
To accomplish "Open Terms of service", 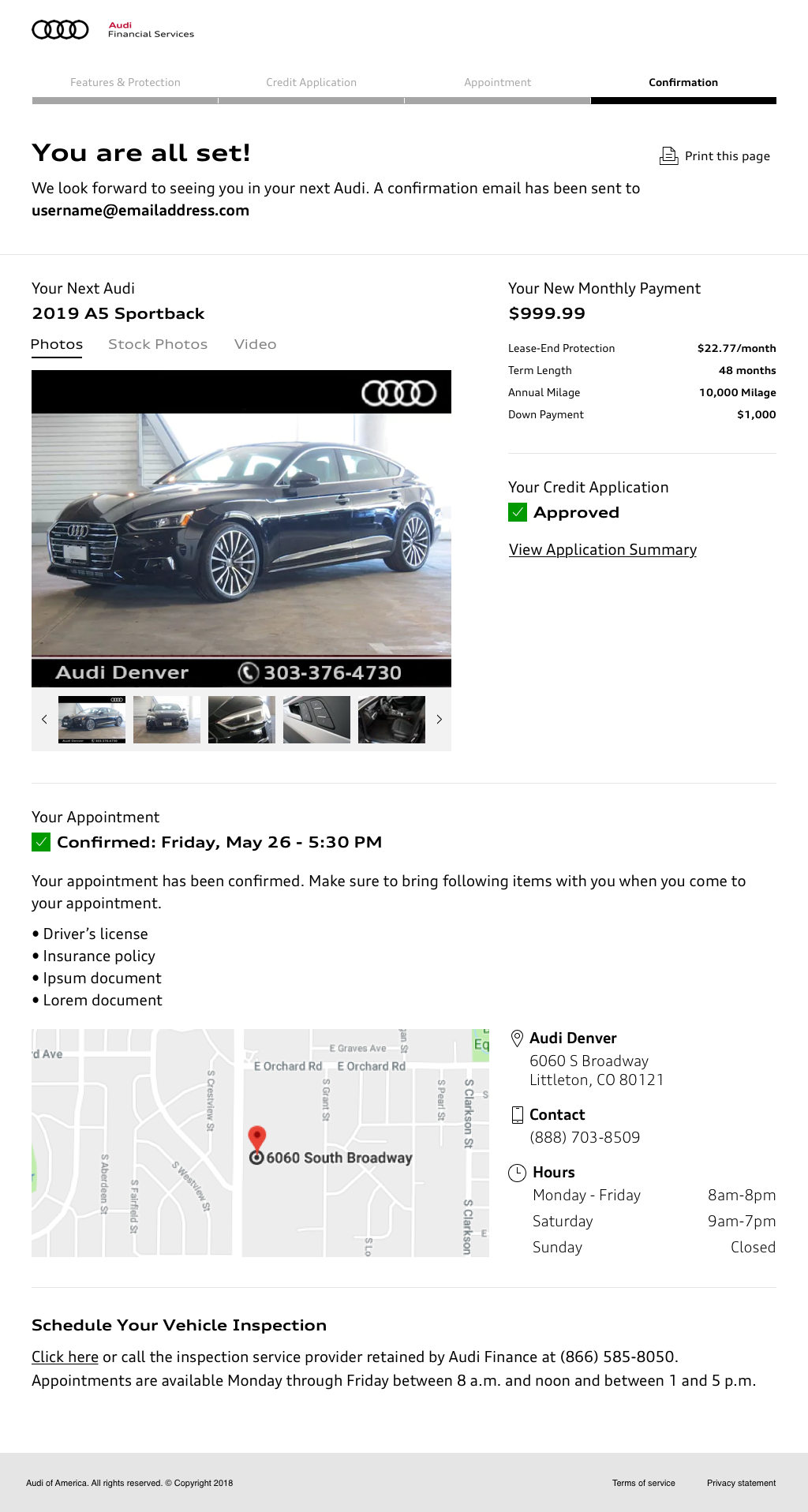I will (x=644, y=1484).
